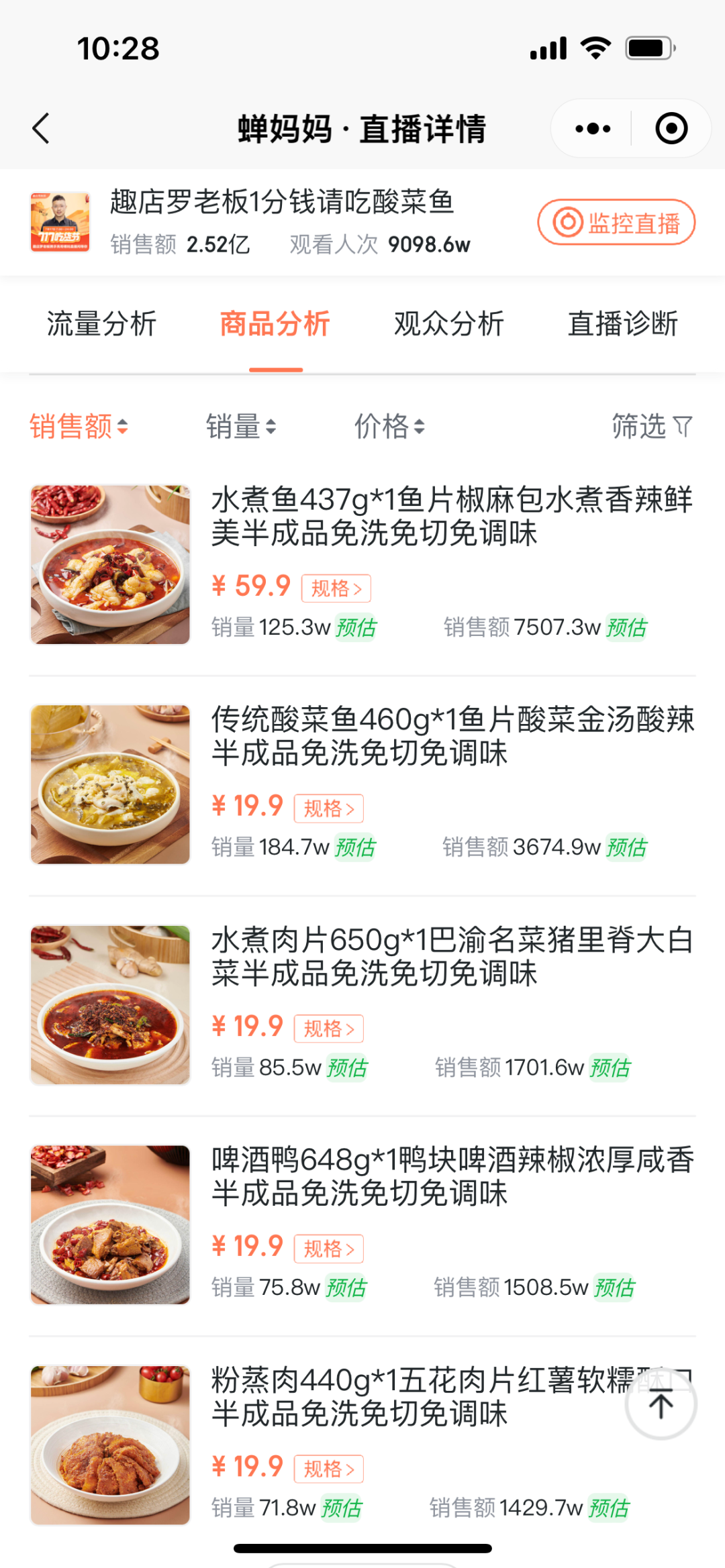Open the 直播诊断 tab
725x1568 pixels.
click(x=623, y=323)
